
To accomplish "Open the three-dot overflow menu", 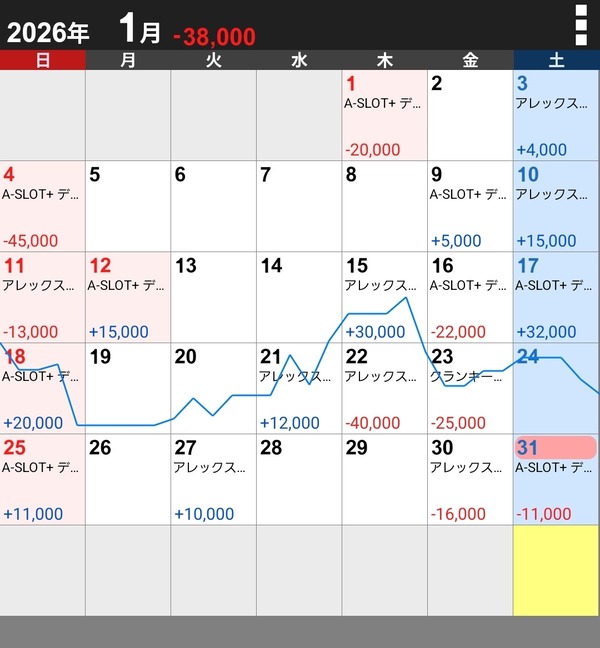I will (x=581, y=25).
